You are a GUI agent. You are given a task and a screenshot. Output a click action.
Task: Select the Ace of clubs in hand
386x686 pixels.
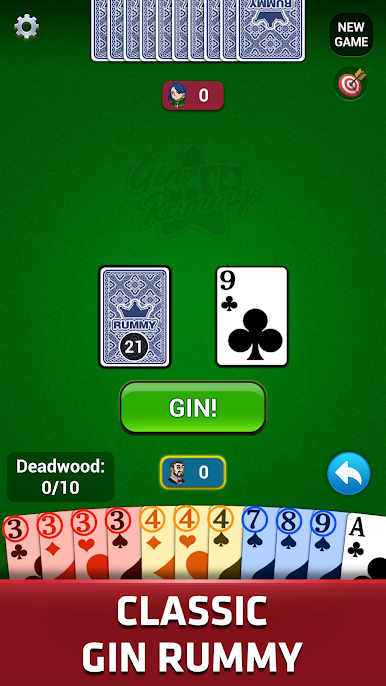pos(364,546)
